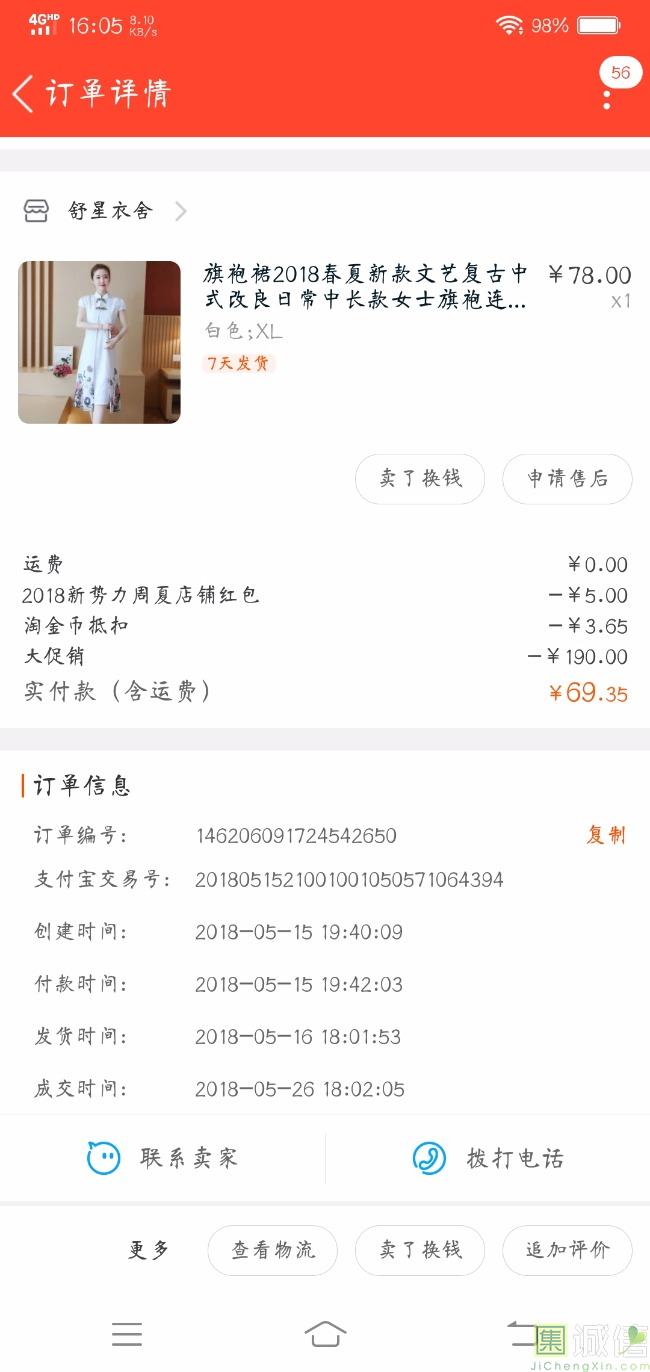The image size is (650, 1372).
Task: Open the 舒星衣舍 shop page
Action: click(110, 211)
